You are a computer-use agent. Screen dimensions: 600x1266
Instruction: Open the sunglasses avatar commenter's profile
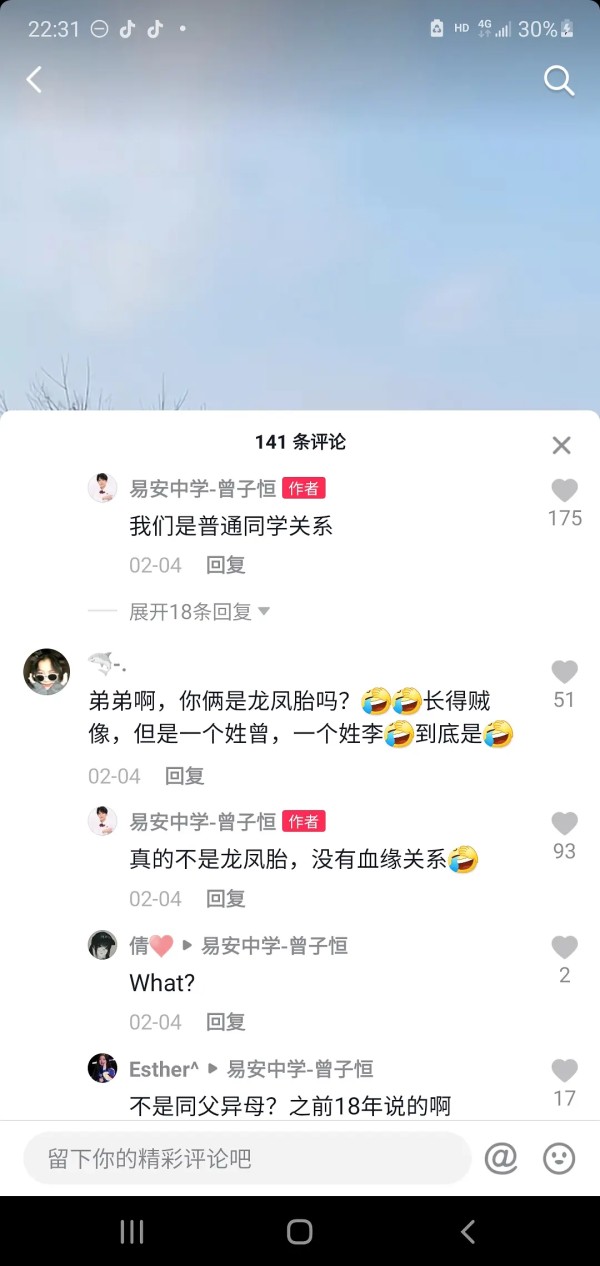[x=46, y=672]
